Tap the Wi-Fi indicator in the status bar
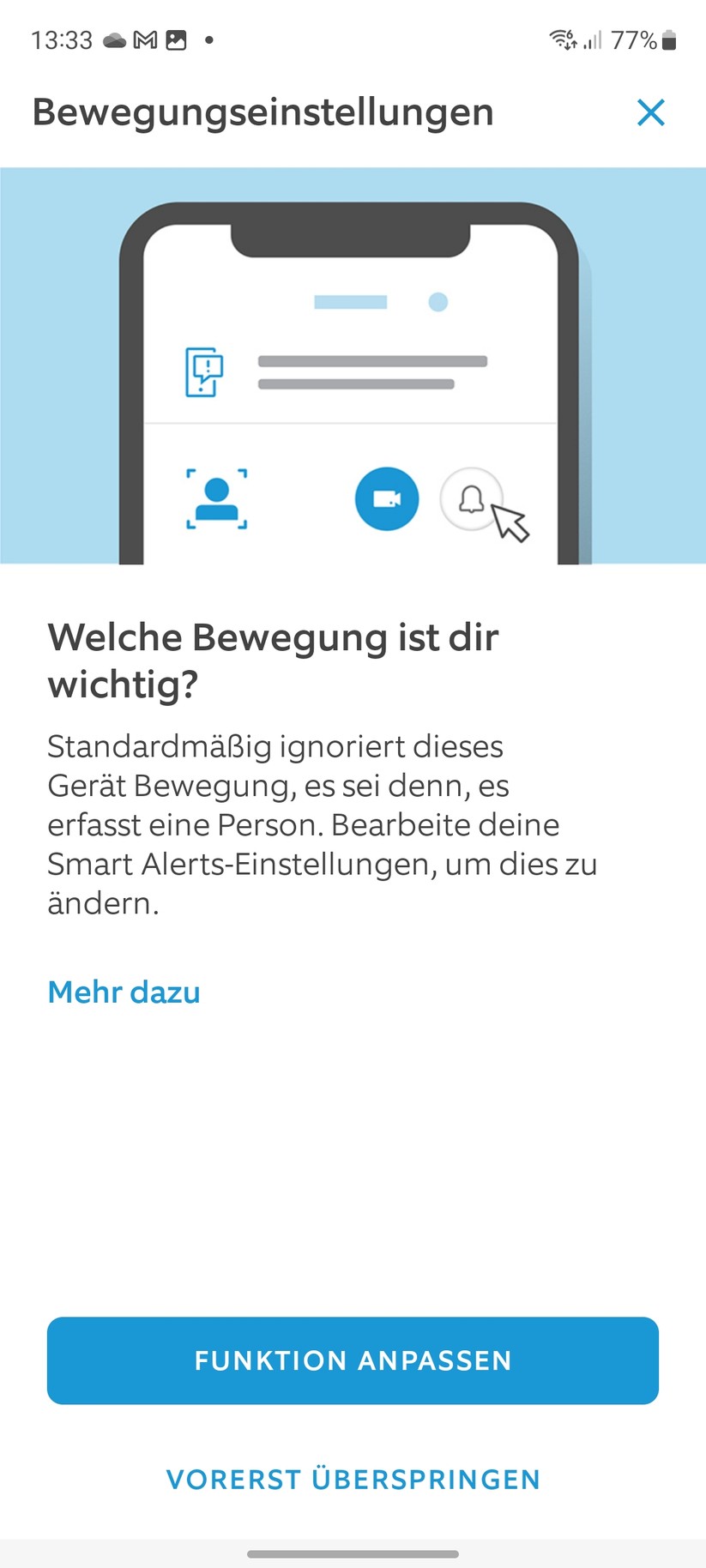The image size is (706, 1568). pos(562,38)
